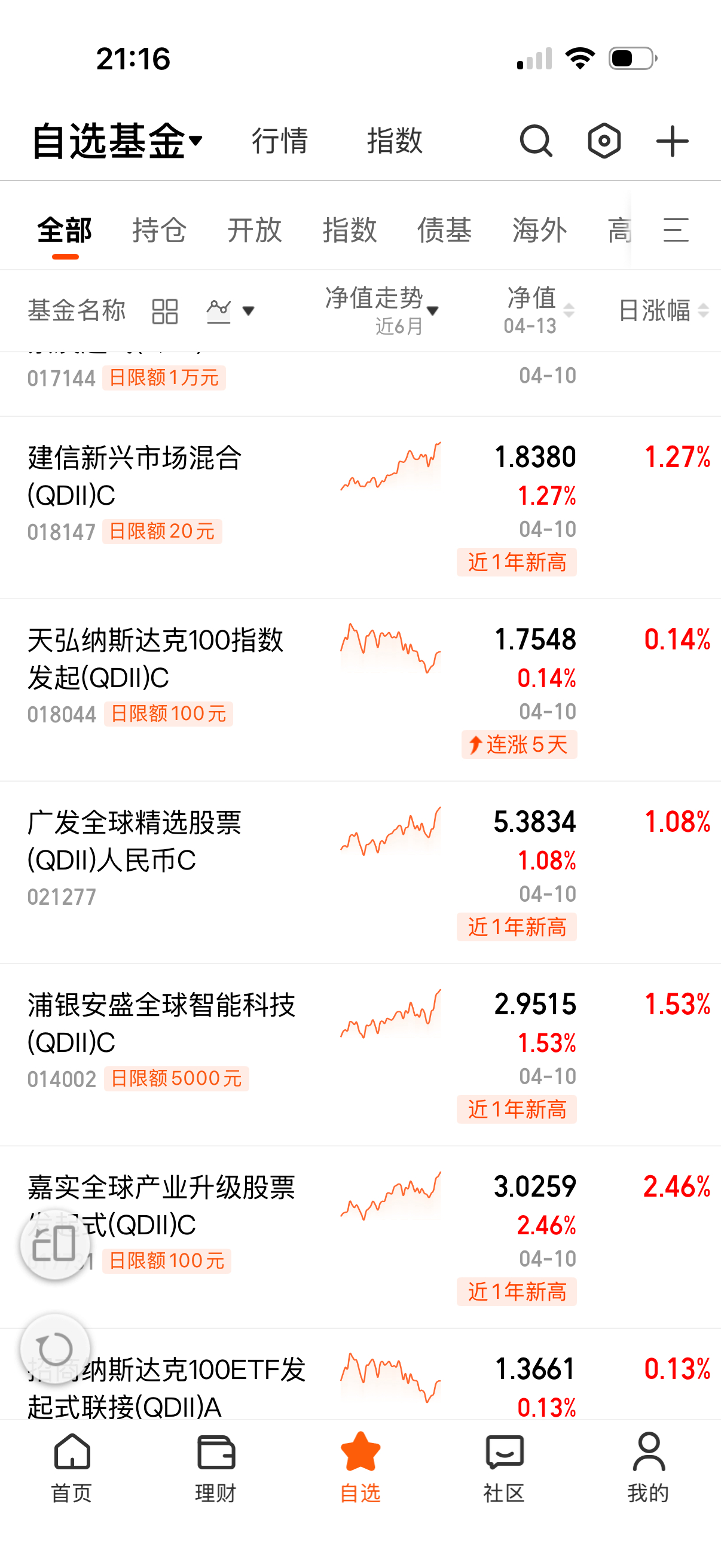Select the 持仓 category tab
The width and height of the screenshot is (721, 1568).
[160, 230]
